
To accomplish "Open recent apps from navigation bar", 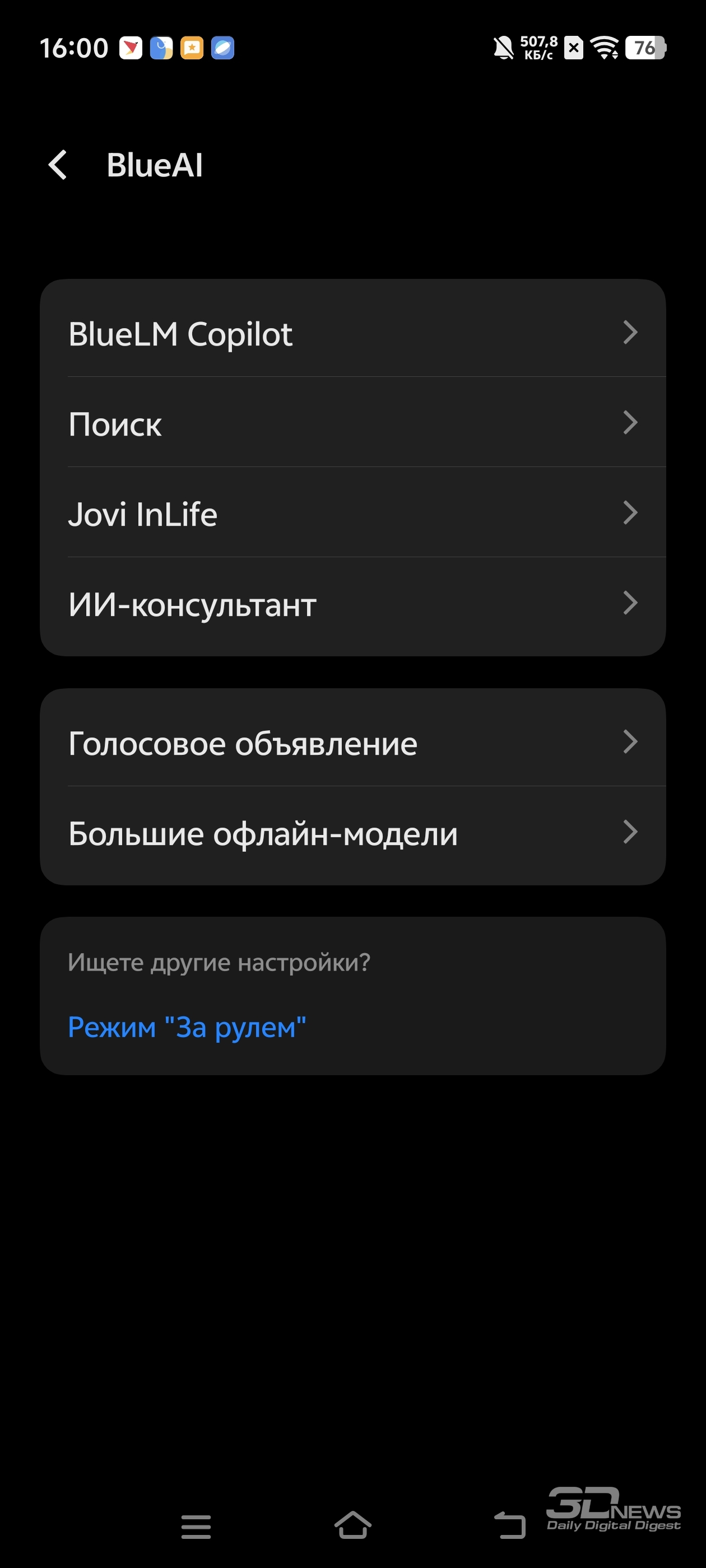I will coord(196,1527).
